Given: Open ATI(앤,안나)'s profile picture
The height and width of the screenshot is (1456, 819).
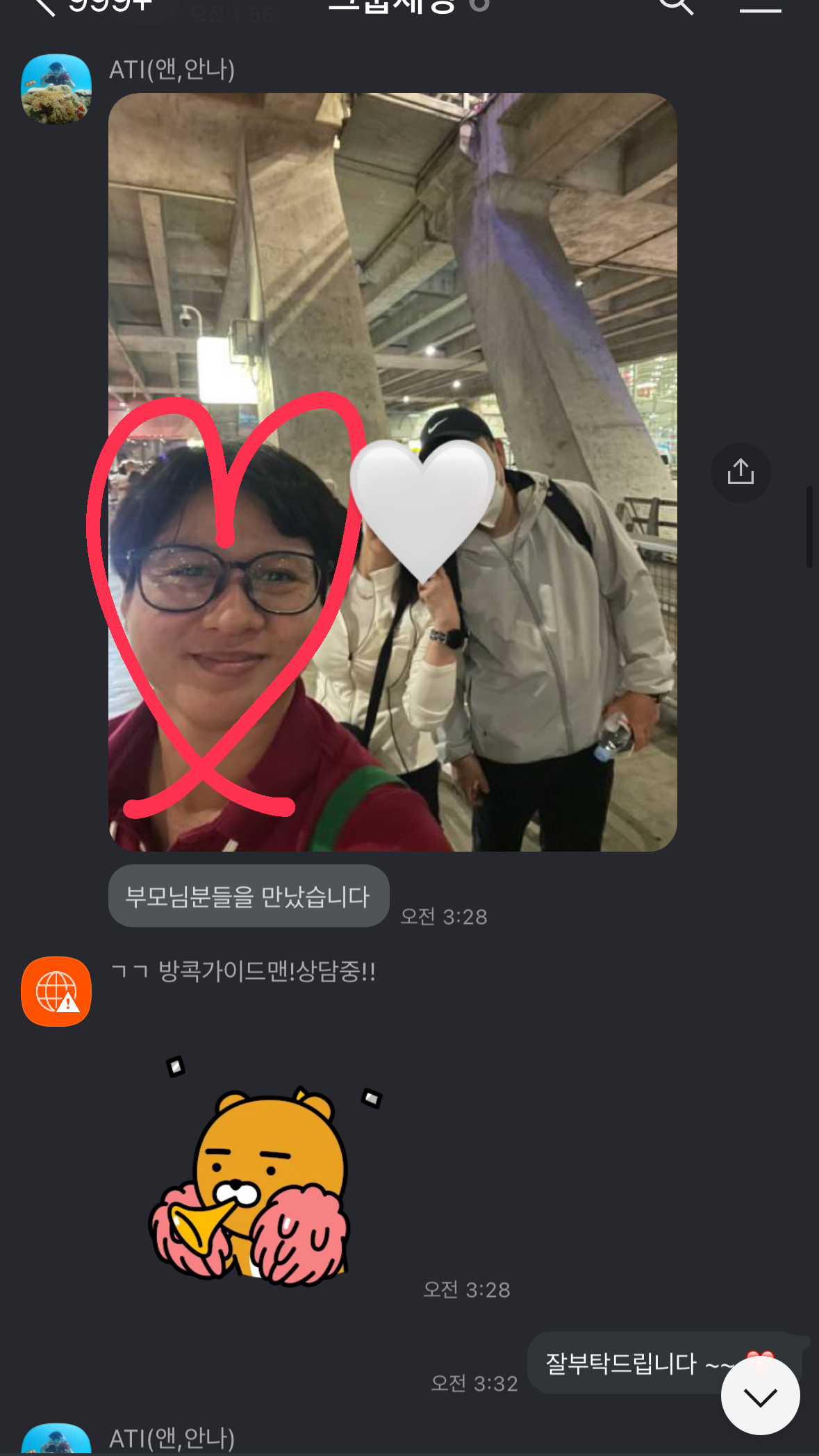Looking at the screenshot, I should (56, 89).
